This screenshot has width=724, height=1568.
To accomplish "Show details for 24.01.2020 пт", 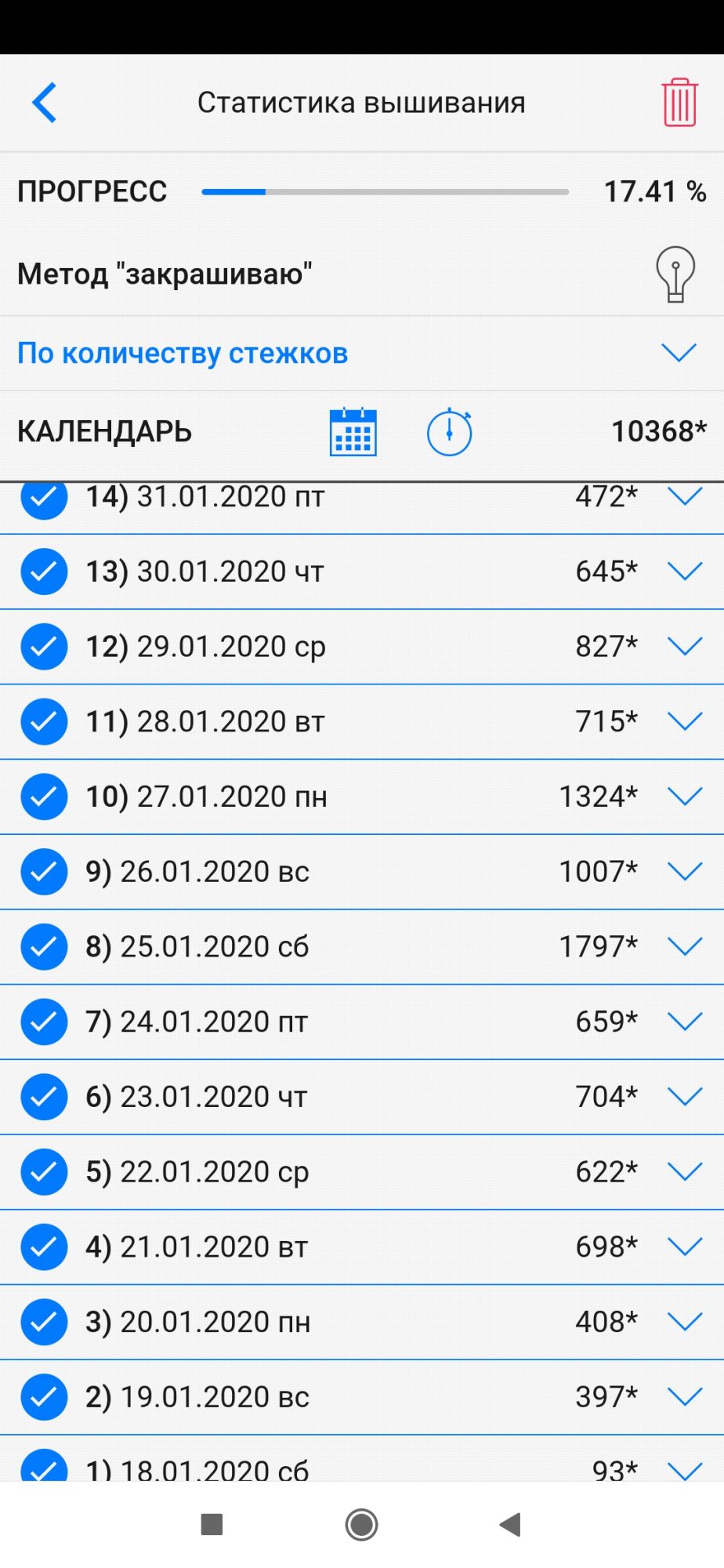I will pos(685,1022).
